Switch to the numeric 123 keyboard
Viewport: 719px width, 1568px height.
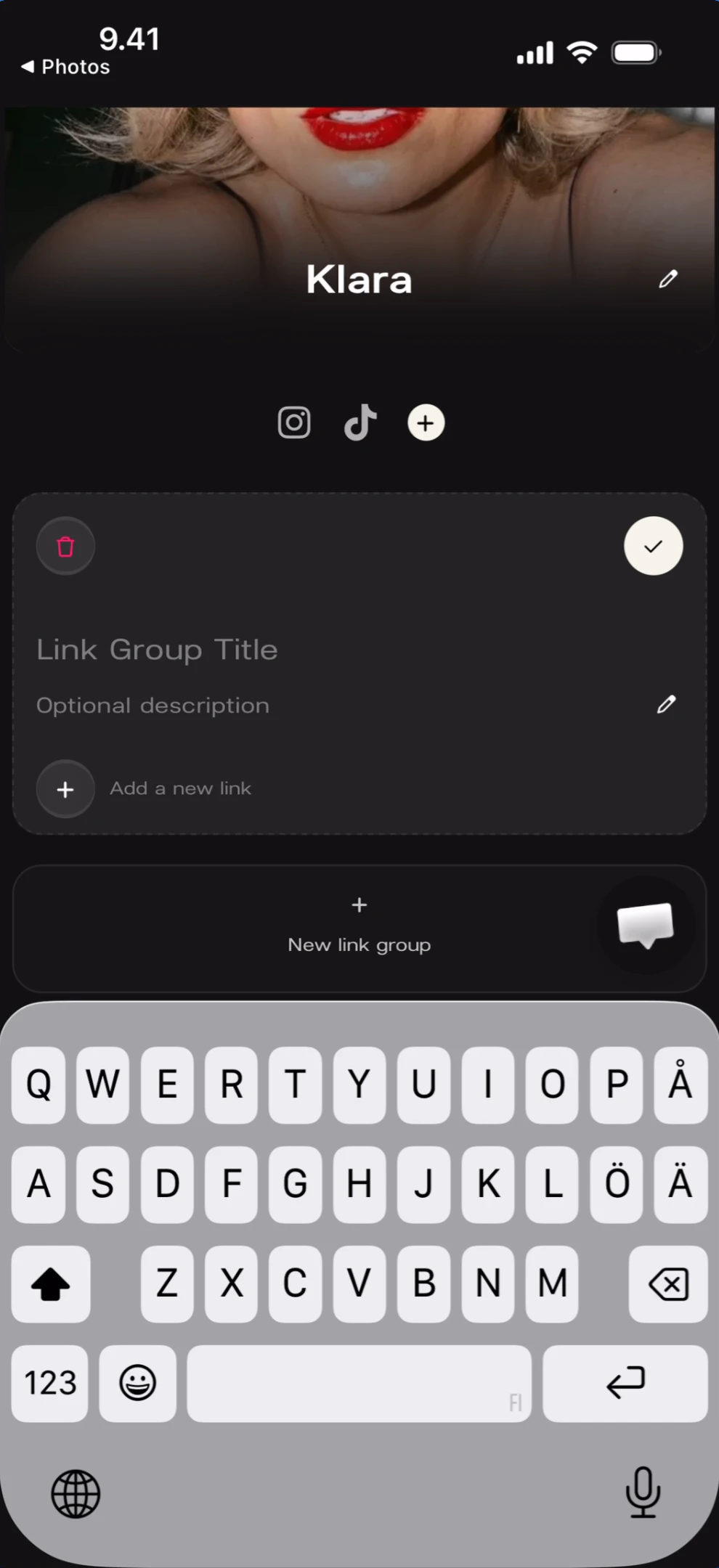tap(49, 1382)
